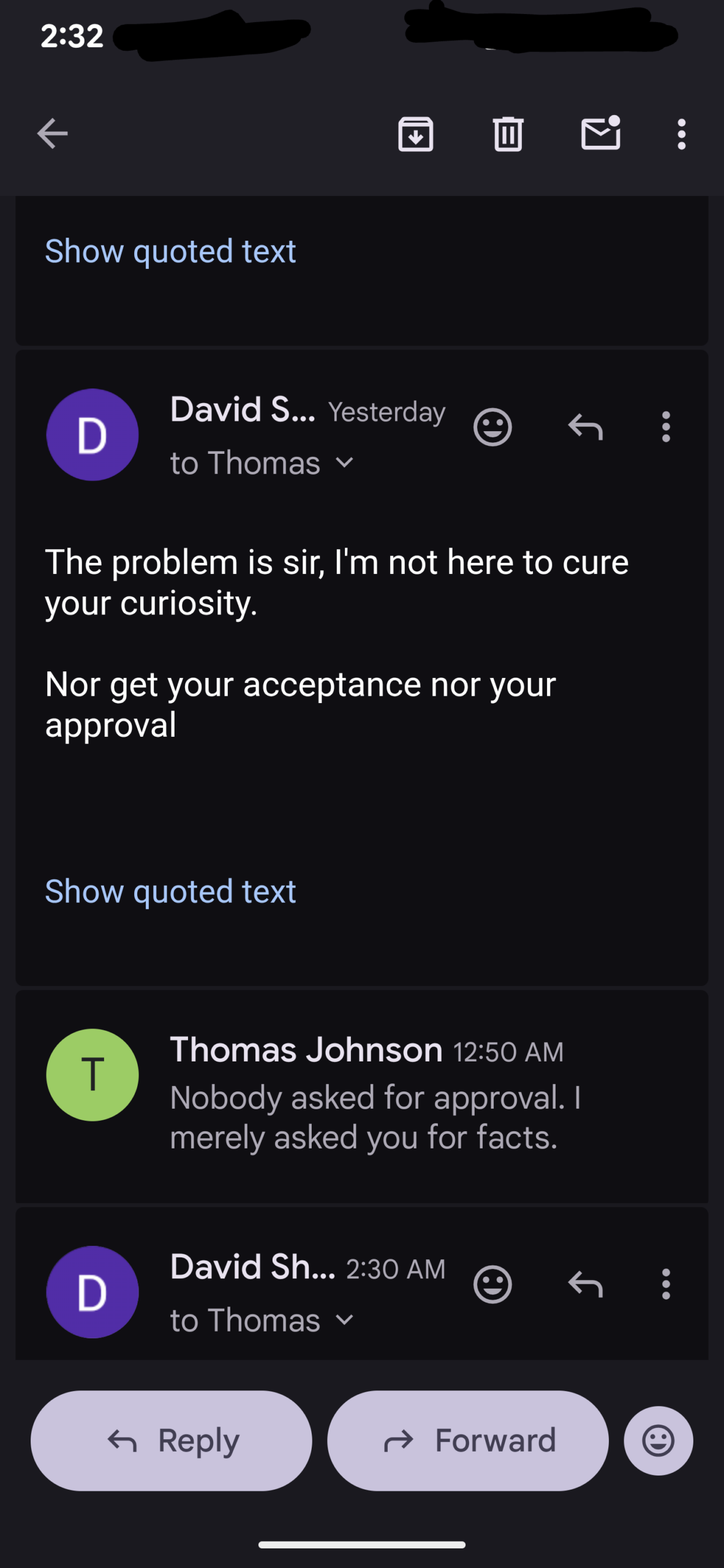Expand recipient details on David's 2:30 AM message

(x=345, y=1320)
